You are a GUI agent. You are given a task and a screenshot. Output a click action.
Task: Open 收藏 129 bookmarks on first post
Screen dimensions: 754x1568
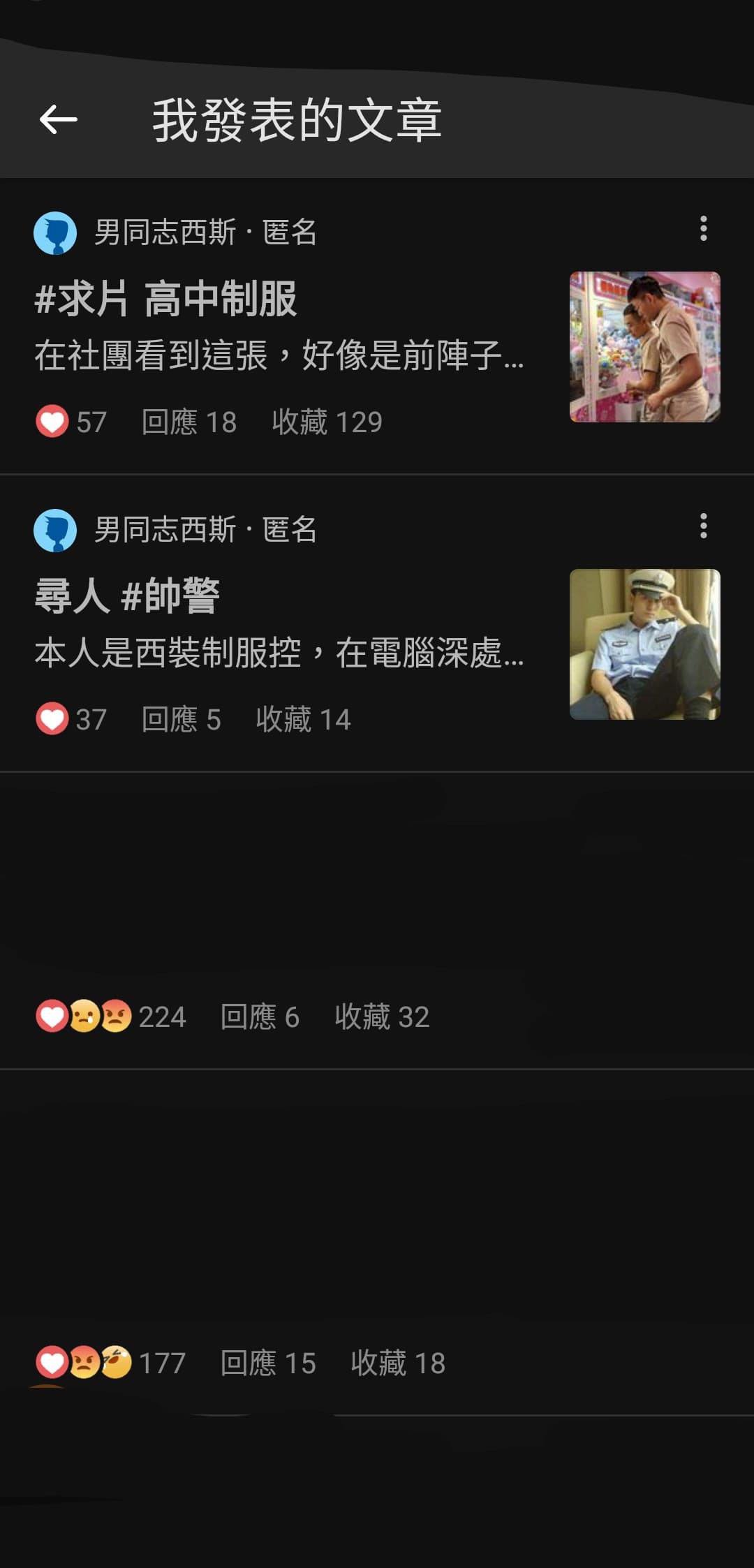click(325, 422)
